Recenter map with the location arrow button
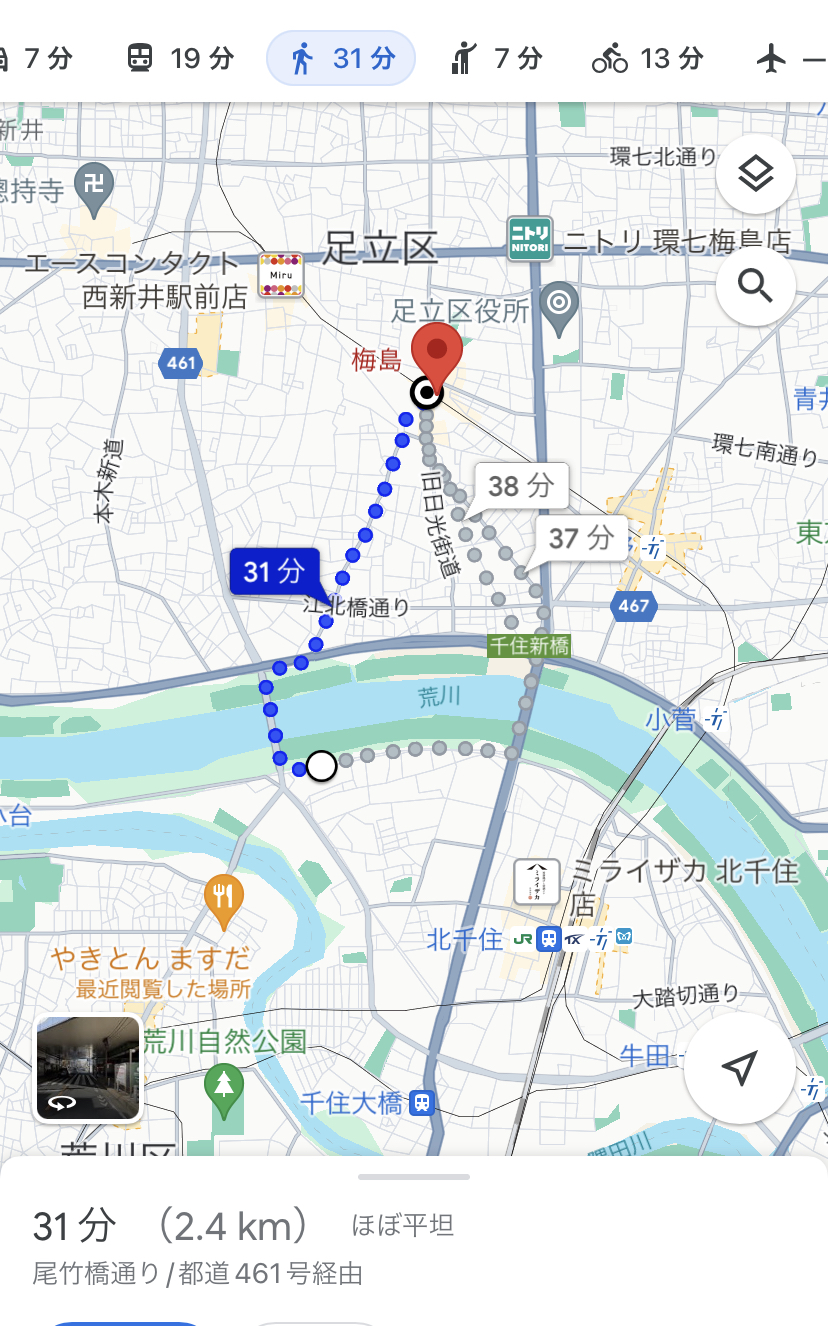 tap(738, 1069)
